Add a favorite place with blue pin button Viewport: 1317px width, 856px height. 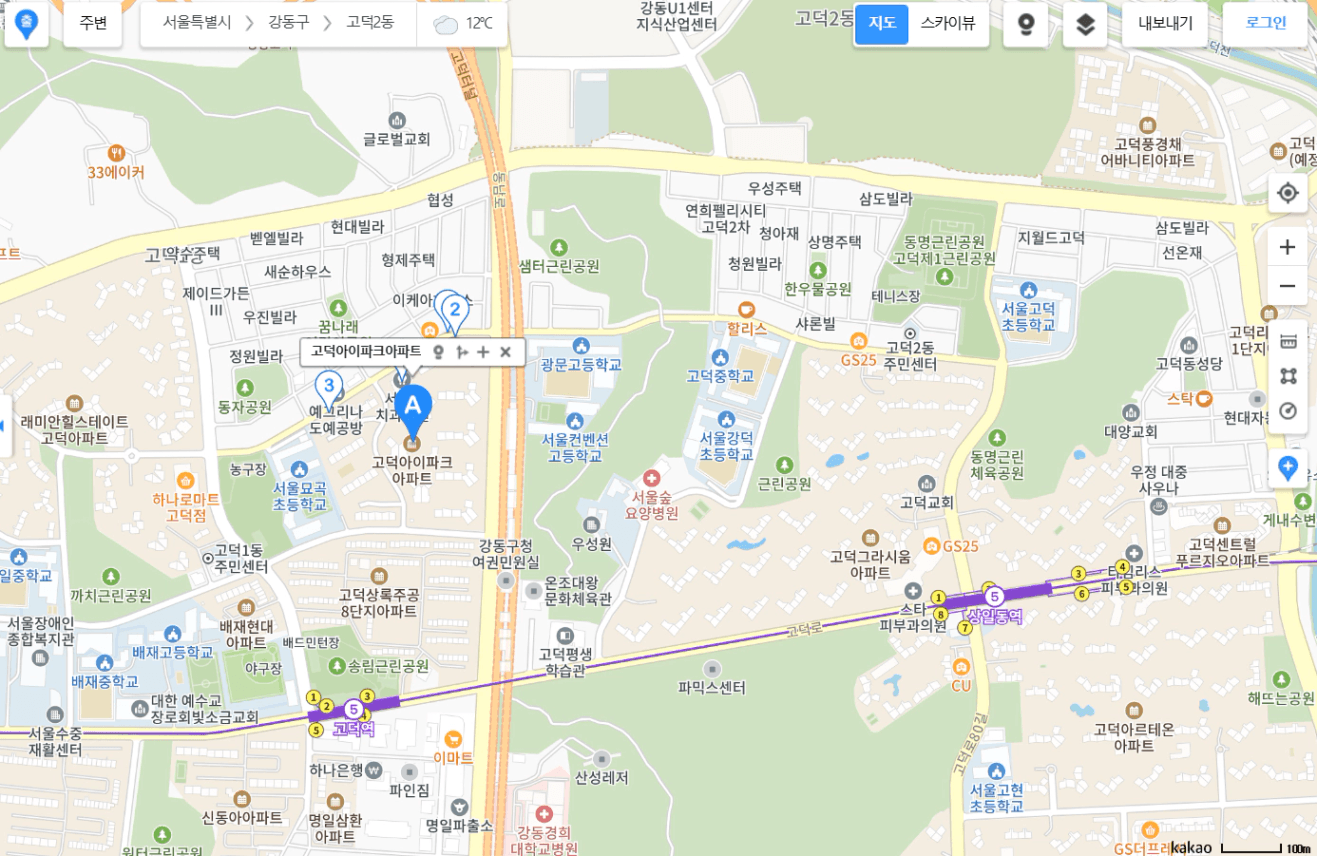[1288, 467]
